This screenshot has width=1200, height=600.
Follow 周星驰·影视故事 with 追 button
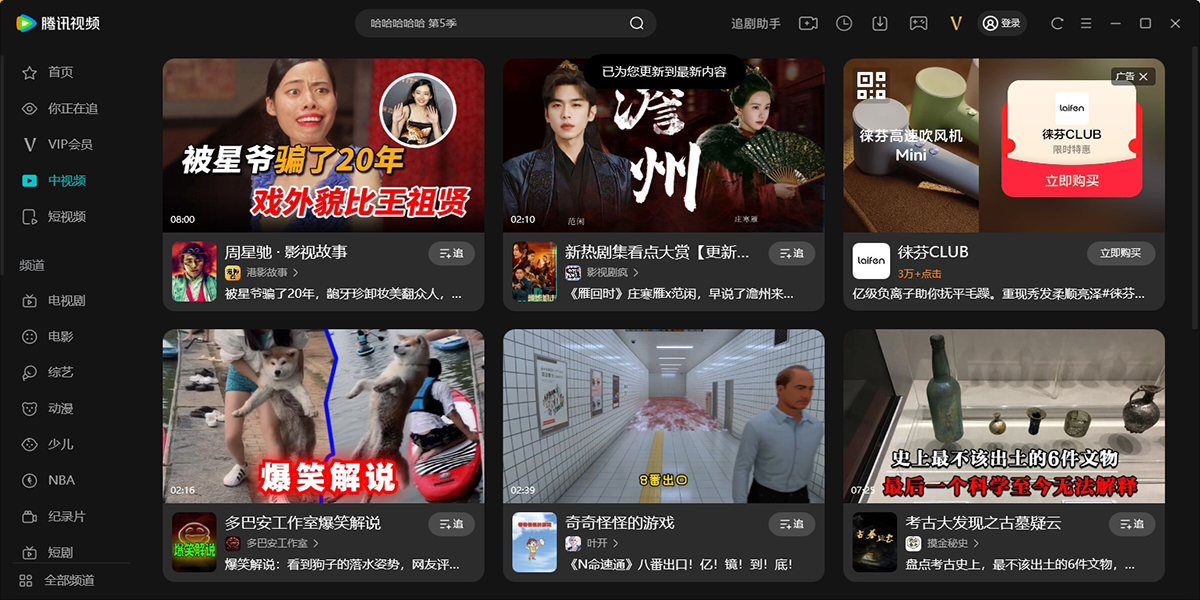[452, 253]
